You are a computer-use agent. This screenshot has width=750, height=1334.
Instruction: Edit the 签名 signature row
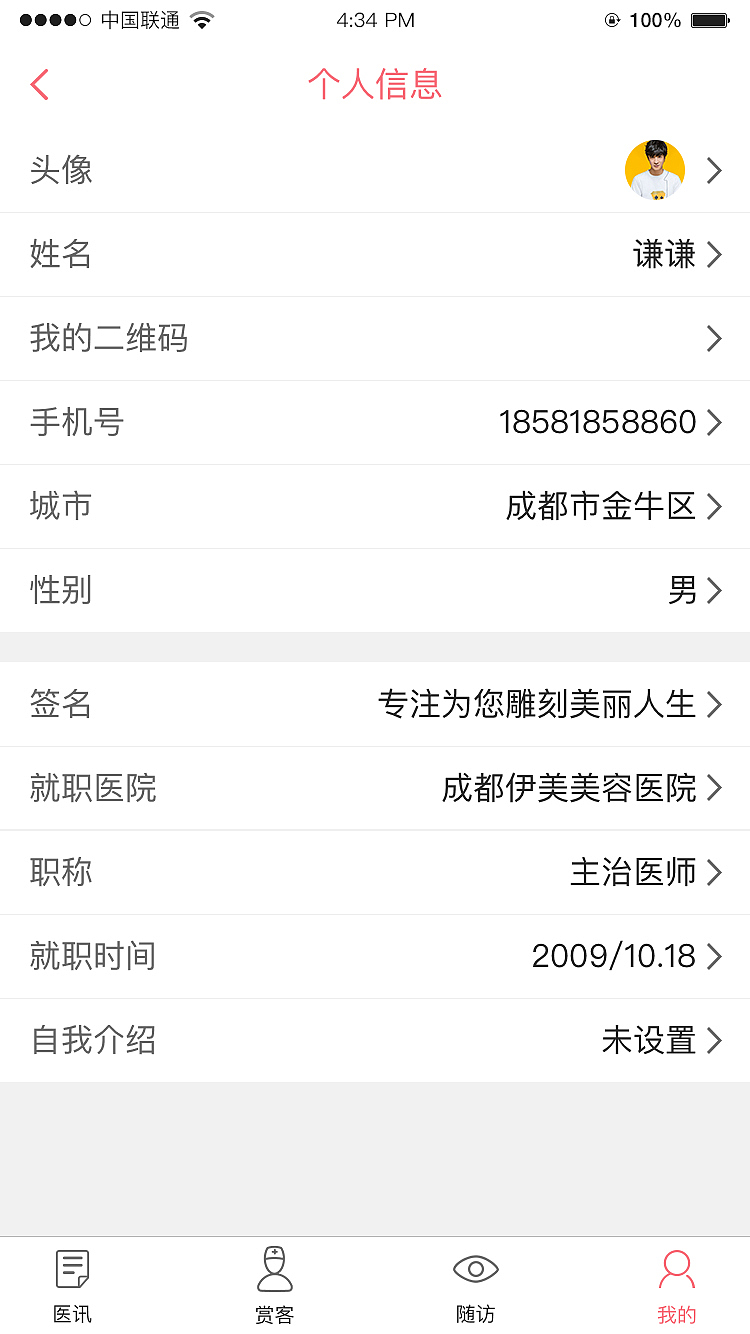(x=375, y=705)
